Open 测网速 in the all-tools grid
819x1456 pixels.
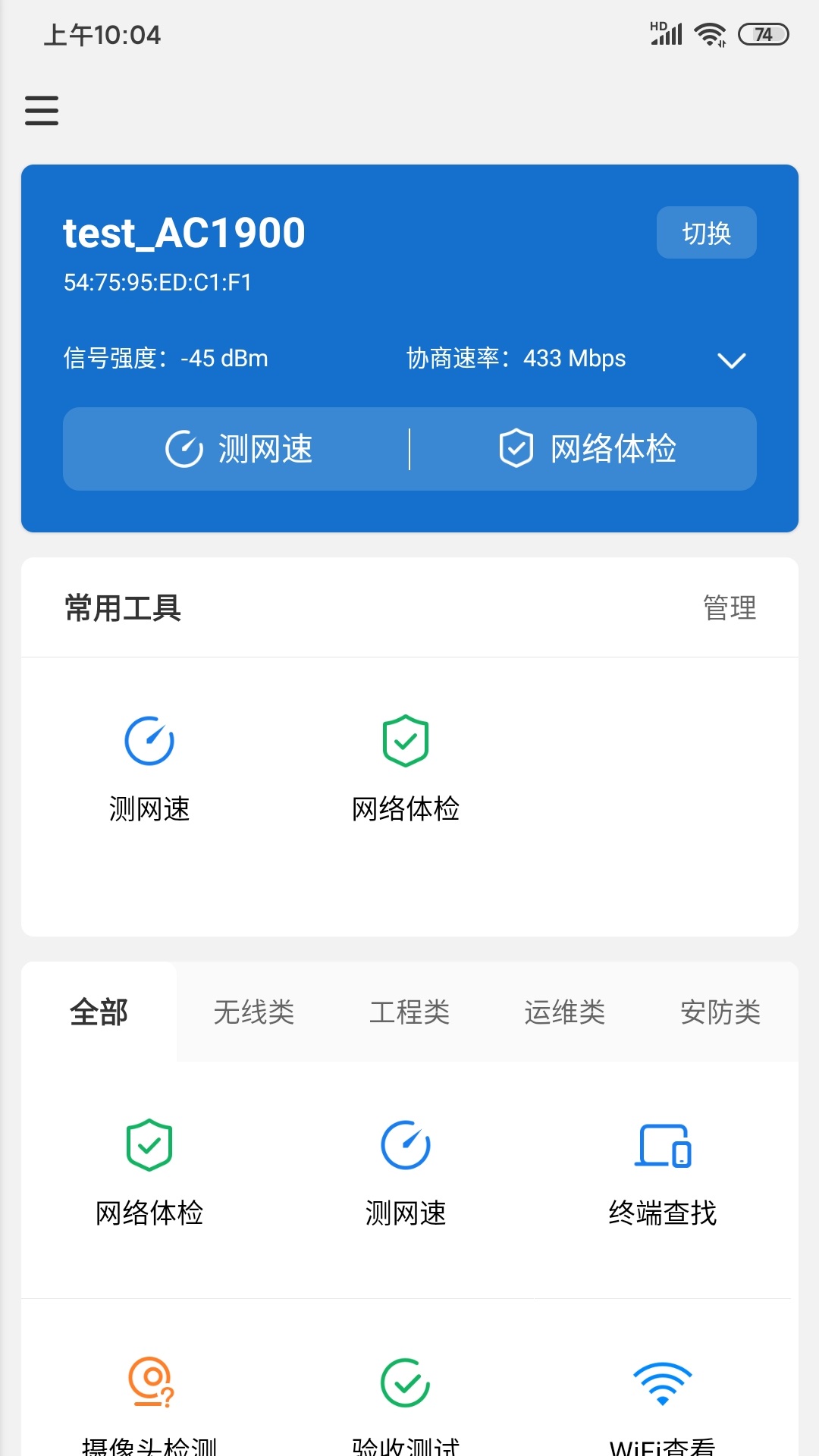coord(406,1172)
